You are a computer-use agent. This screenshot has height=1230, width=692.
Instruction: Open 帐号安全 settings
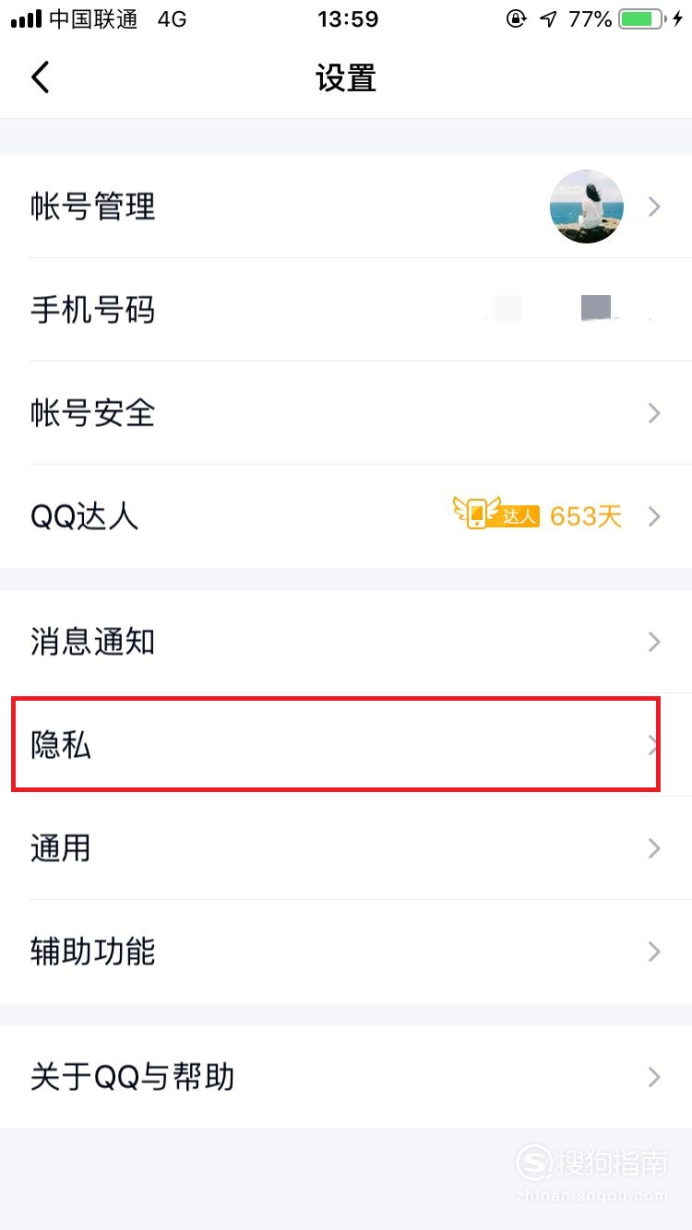point(346,413)
